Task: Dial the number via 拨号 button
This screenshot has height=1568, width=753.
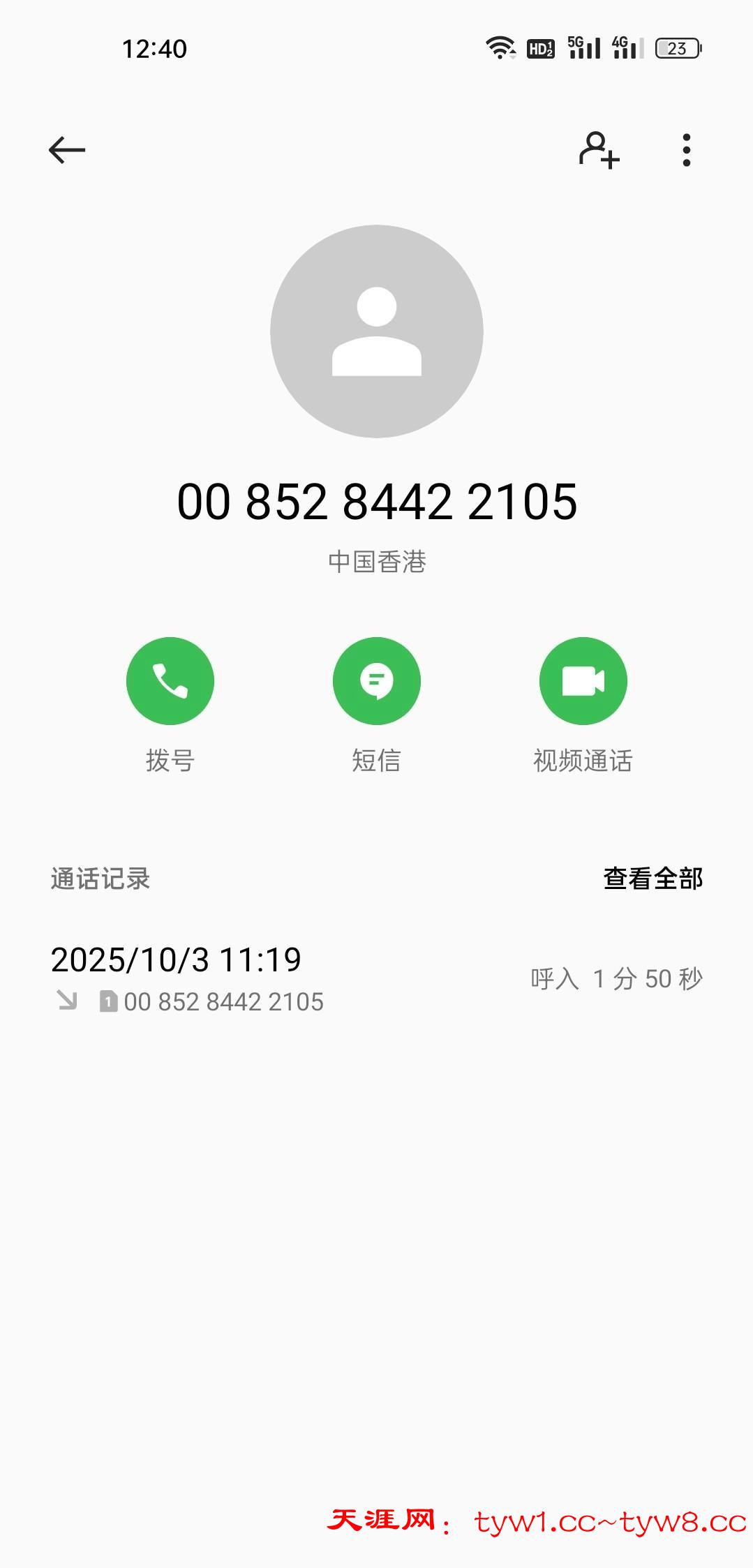Action: pos(170,681)
